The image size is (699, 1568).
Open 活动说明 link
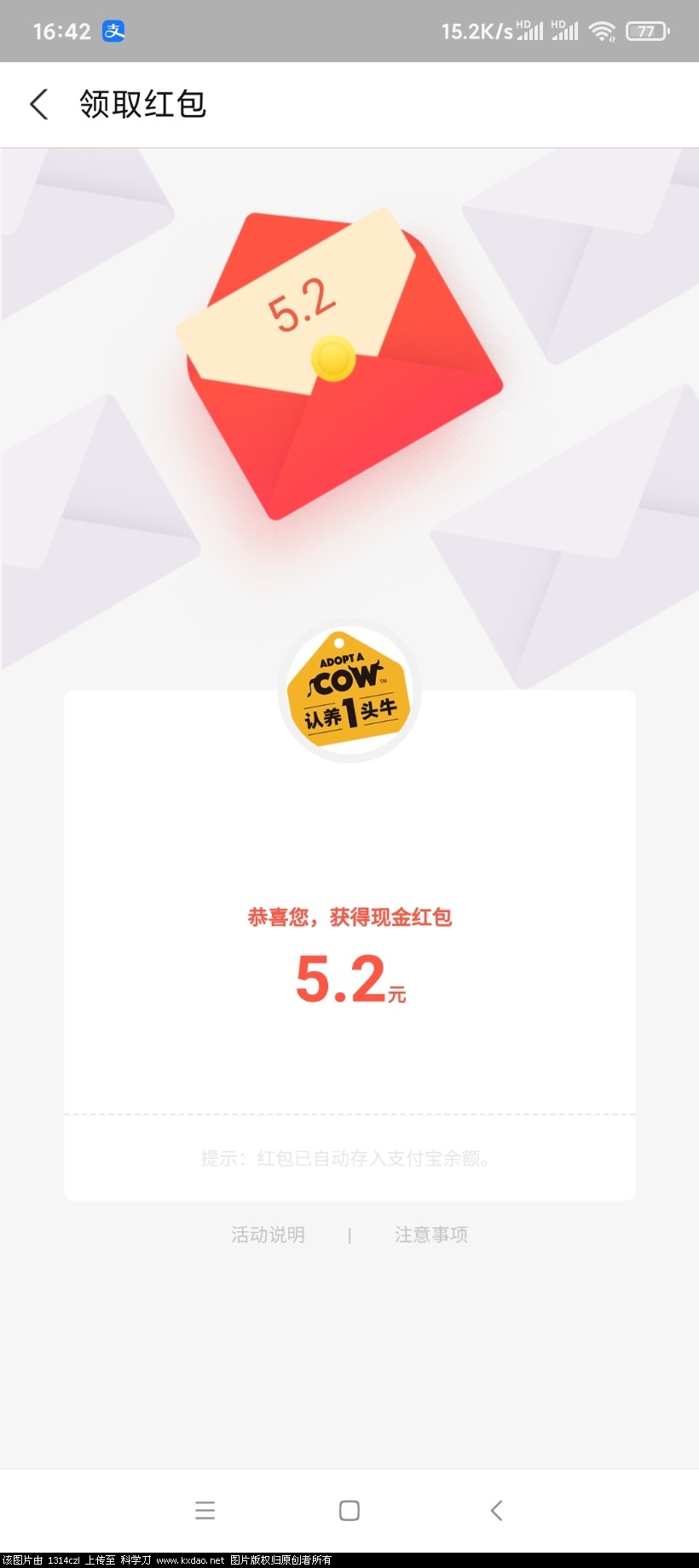coord(268,1235)
